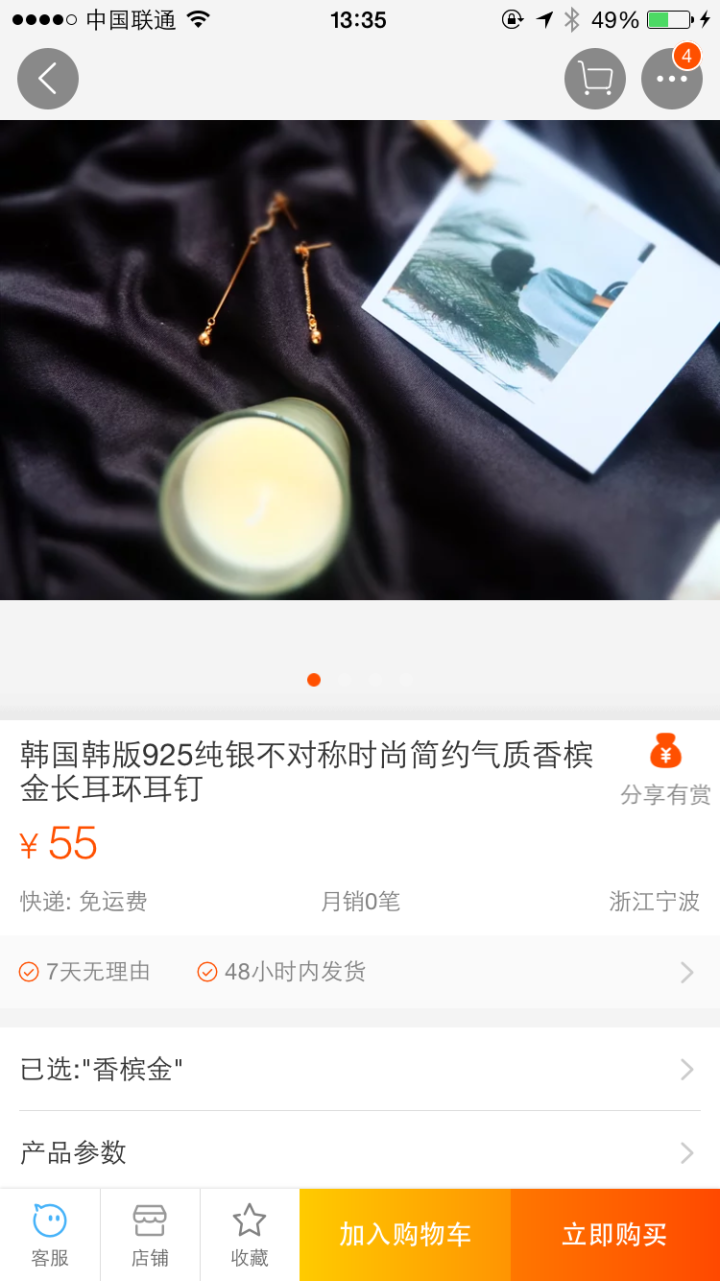Go back using the arrow icon
Image resolution: width=720 pixels, height=1281 pixels.
pos(48,79)
